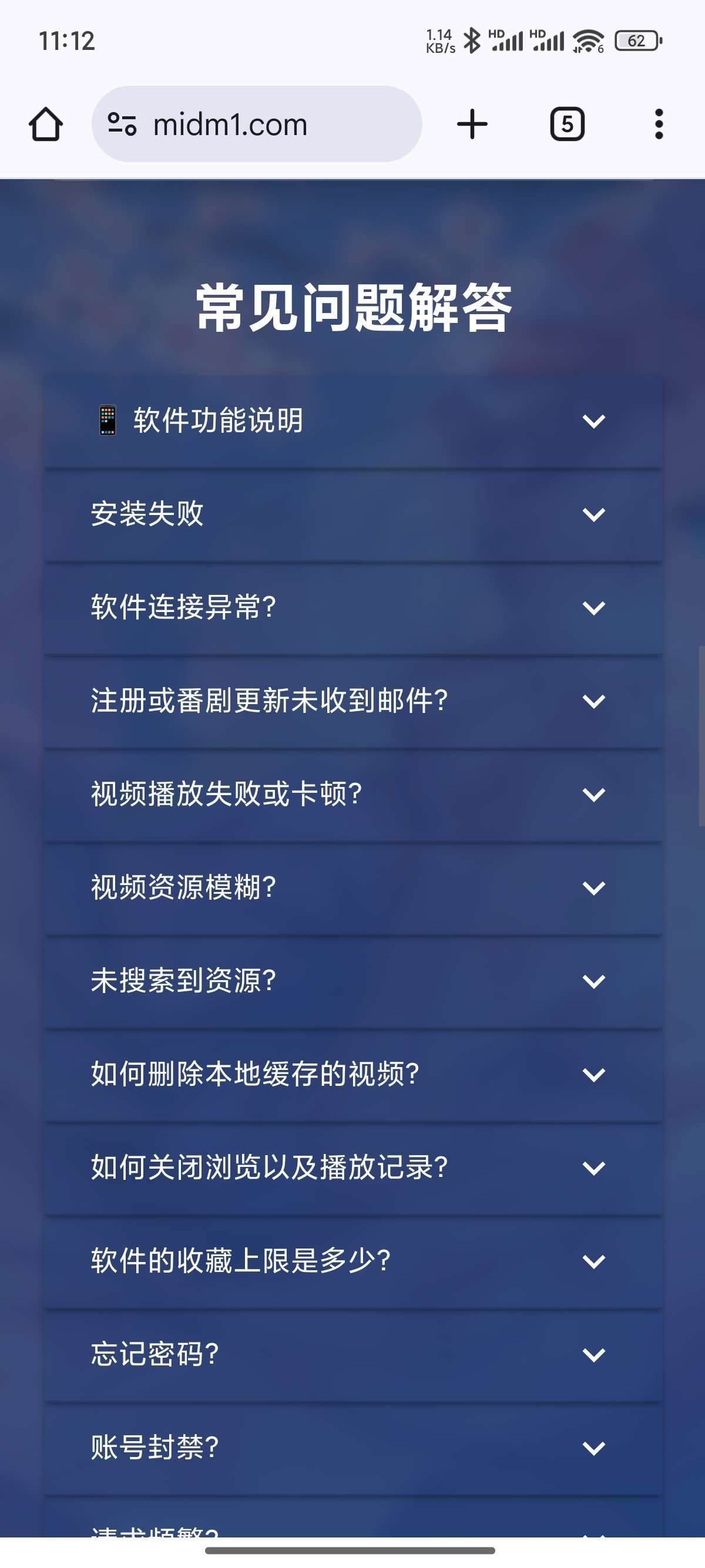Expand the 安装失败 question
Image resolution: width=705 pixels, height=1568 pixels.
(353, 514)
